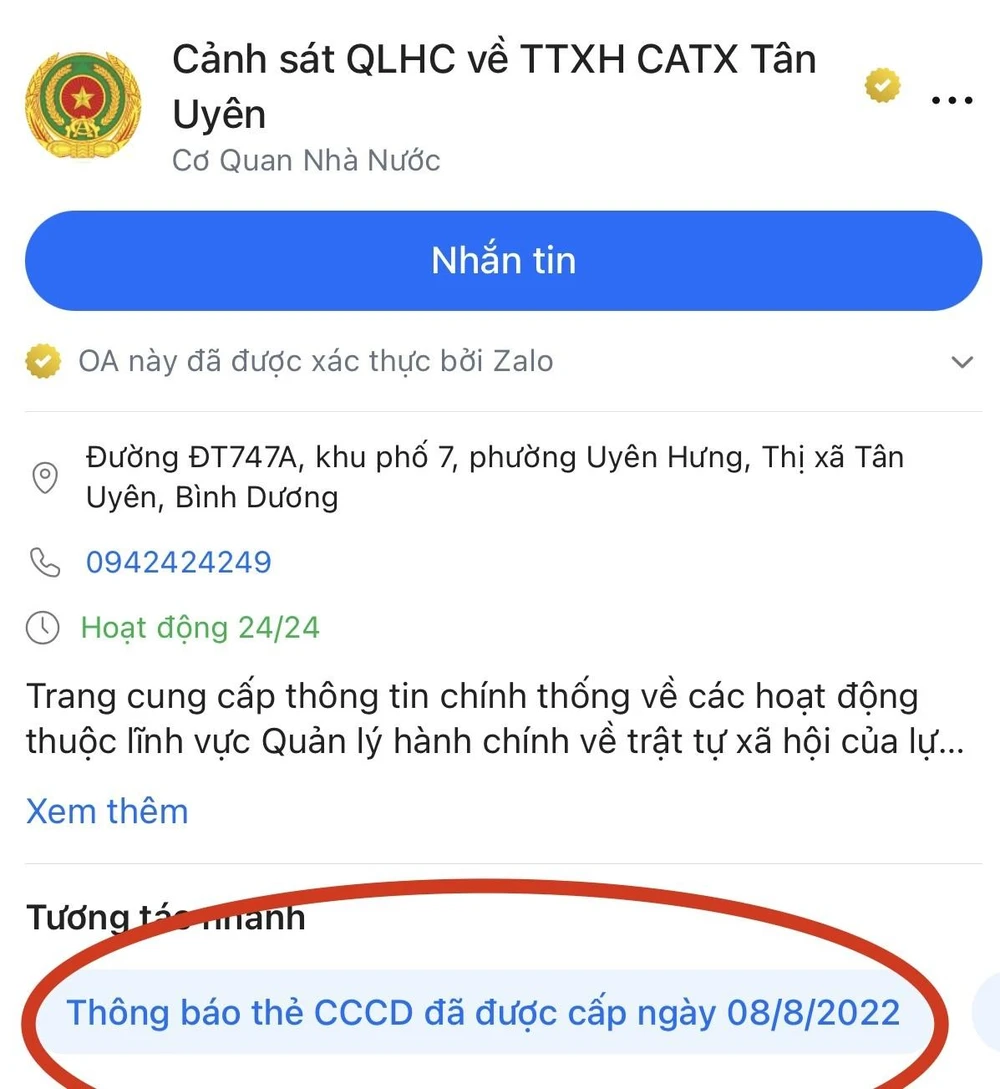This screenshot has height=1089, width=1000.
Task: Tap the Nhắn tin message button
Action: [x=502, y=260]
